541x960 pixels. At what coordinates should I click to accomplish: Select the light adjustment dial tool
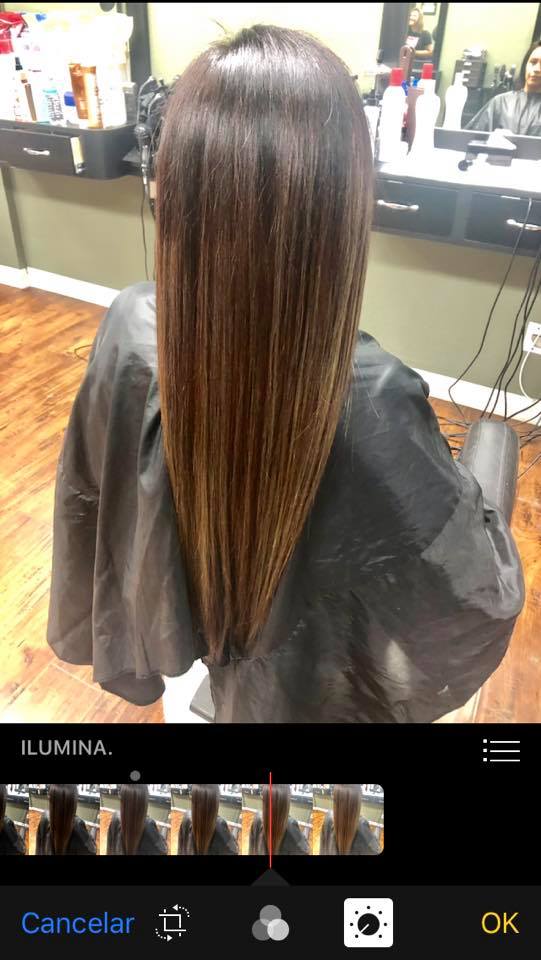(368, 923)
